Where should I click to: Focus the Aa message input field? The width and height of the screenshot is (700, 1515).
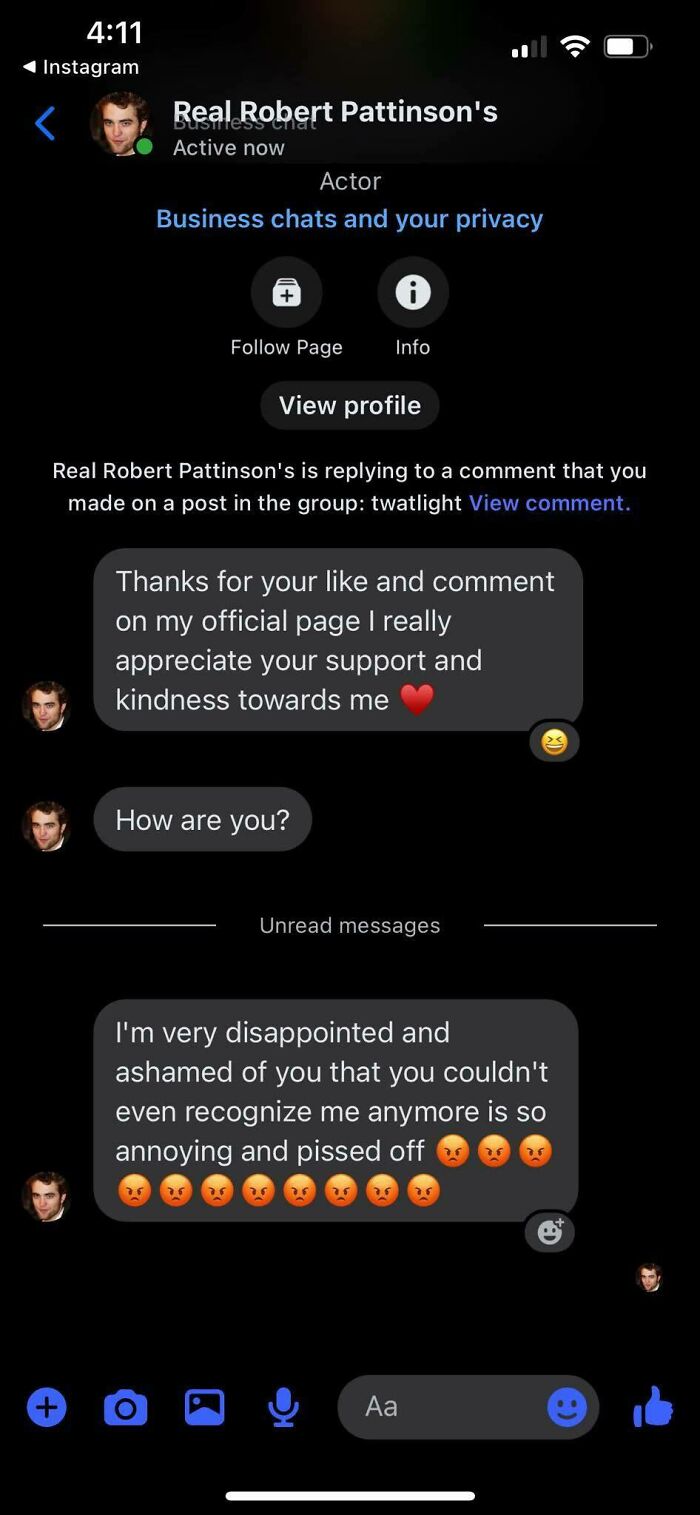click(x=440, y=1407)
